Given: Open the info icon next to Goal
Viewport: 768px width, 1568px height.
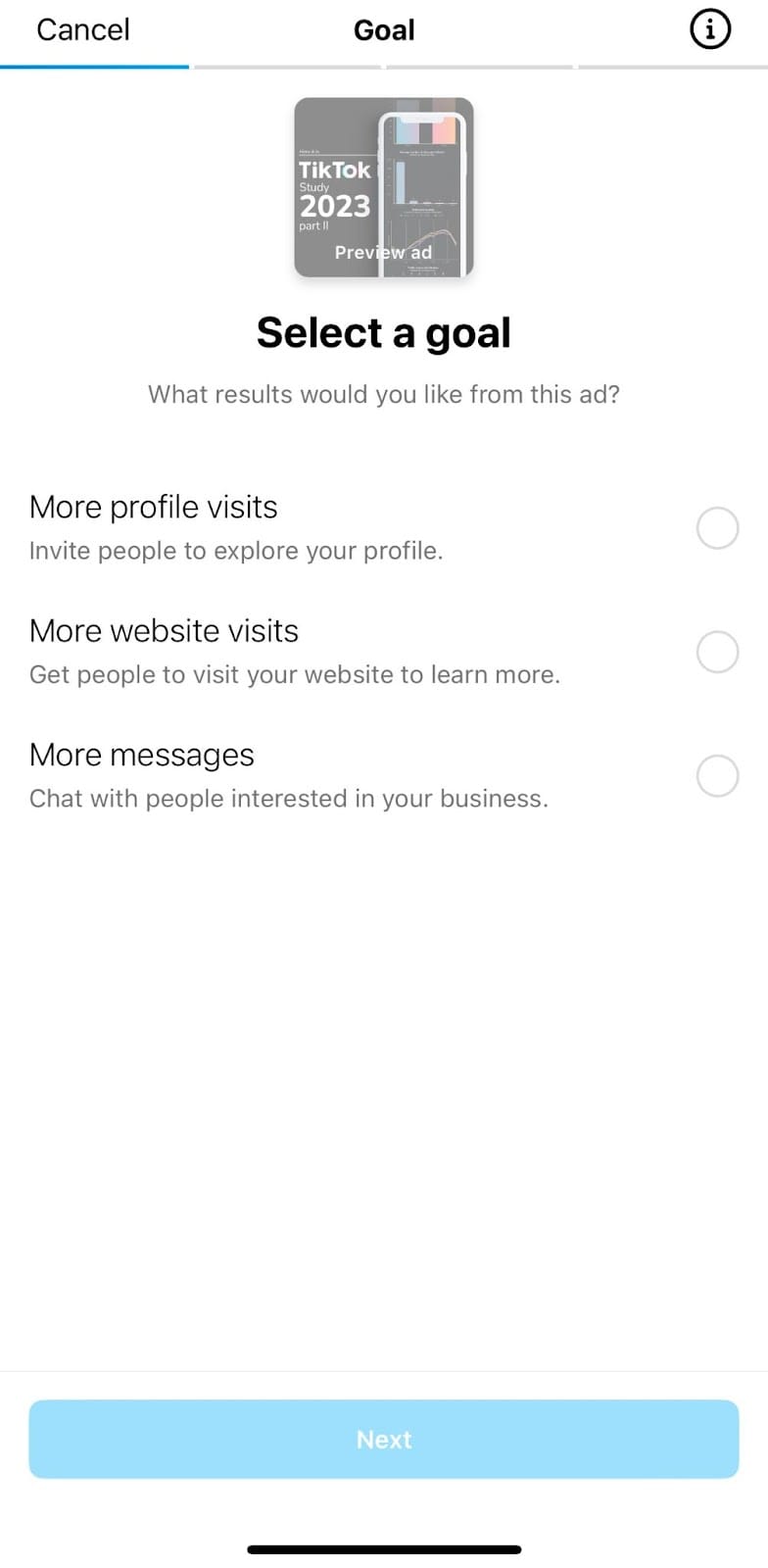Looking at the screenshot, I should click(x=709, y=29).
